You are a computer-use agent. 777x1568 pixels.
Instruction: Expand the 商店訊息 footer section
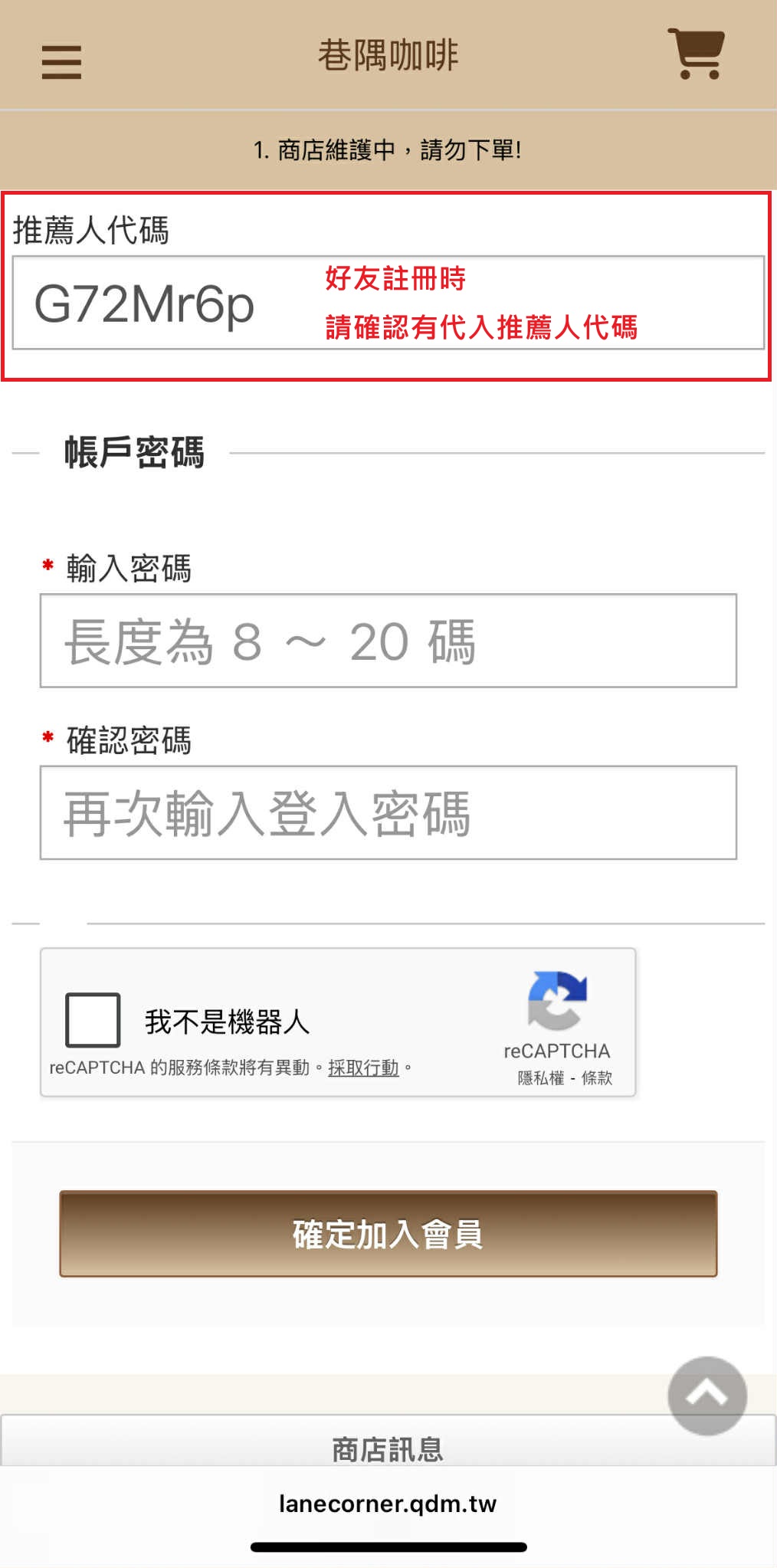coord(388,1449)
